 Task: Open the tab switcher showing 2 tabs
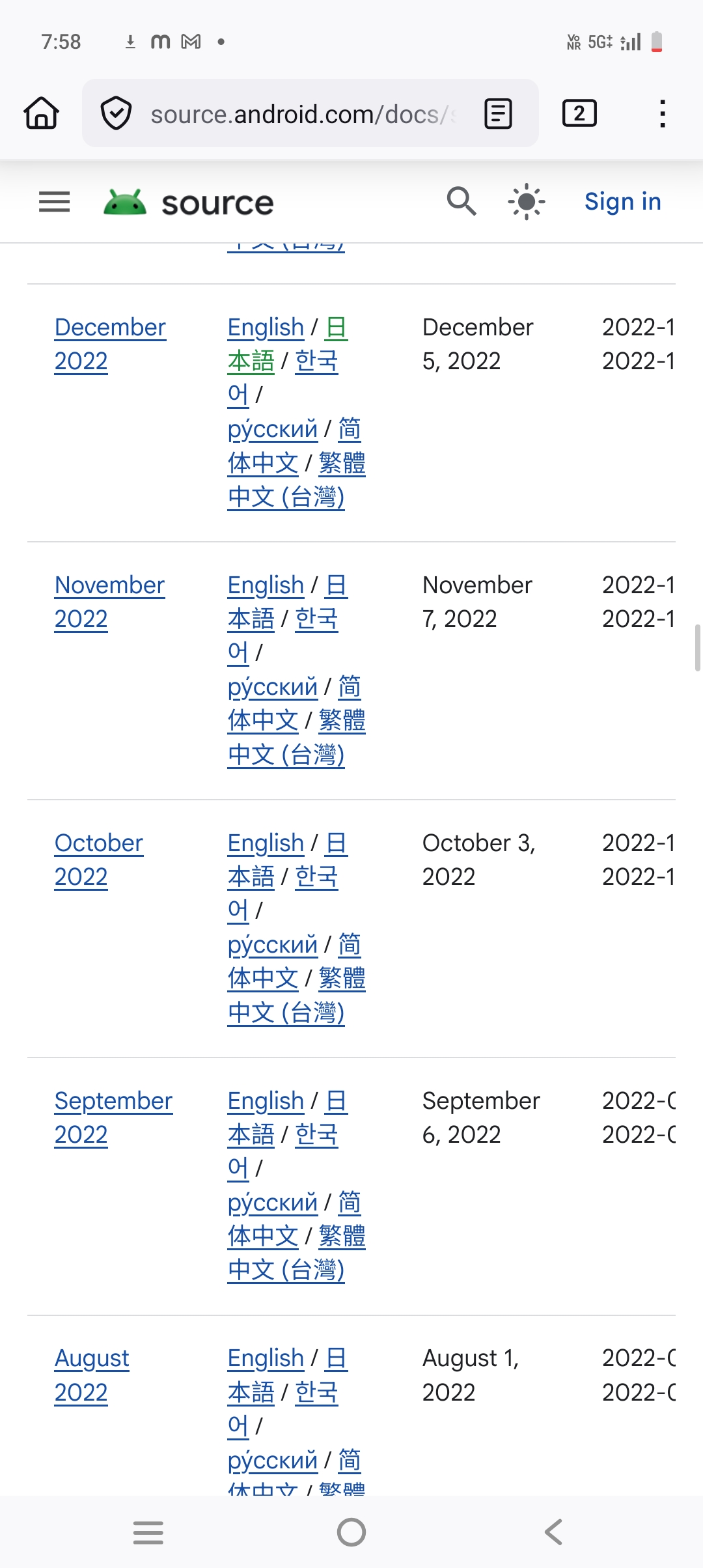[x=579, y=114]
